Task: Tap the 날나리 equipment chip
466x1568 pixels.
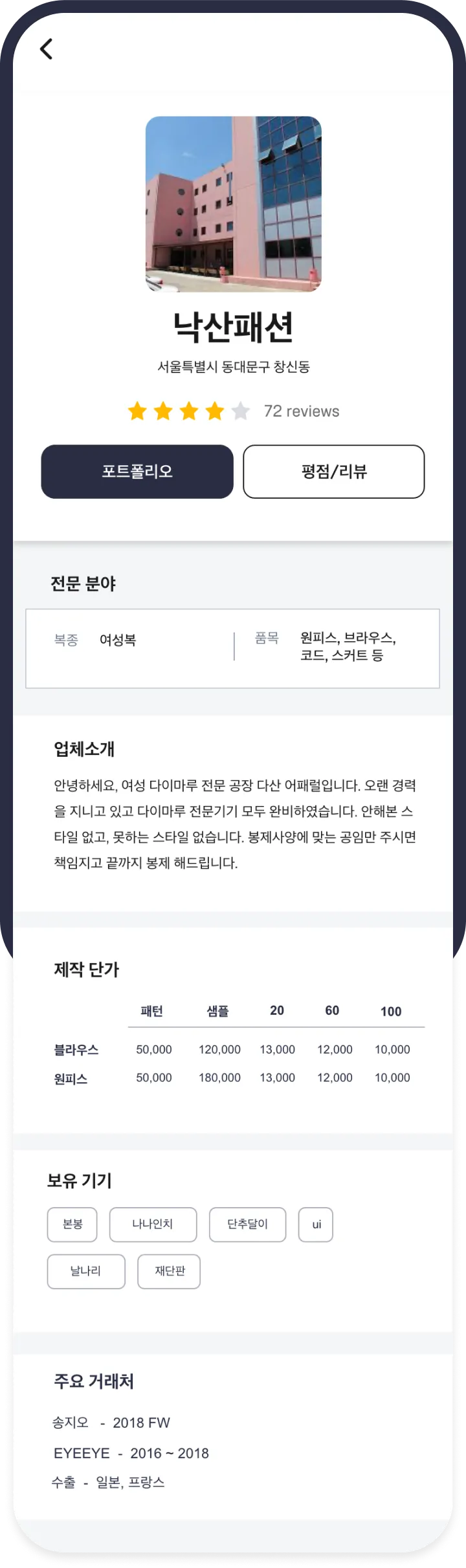Action: [x=86, y=1271]
